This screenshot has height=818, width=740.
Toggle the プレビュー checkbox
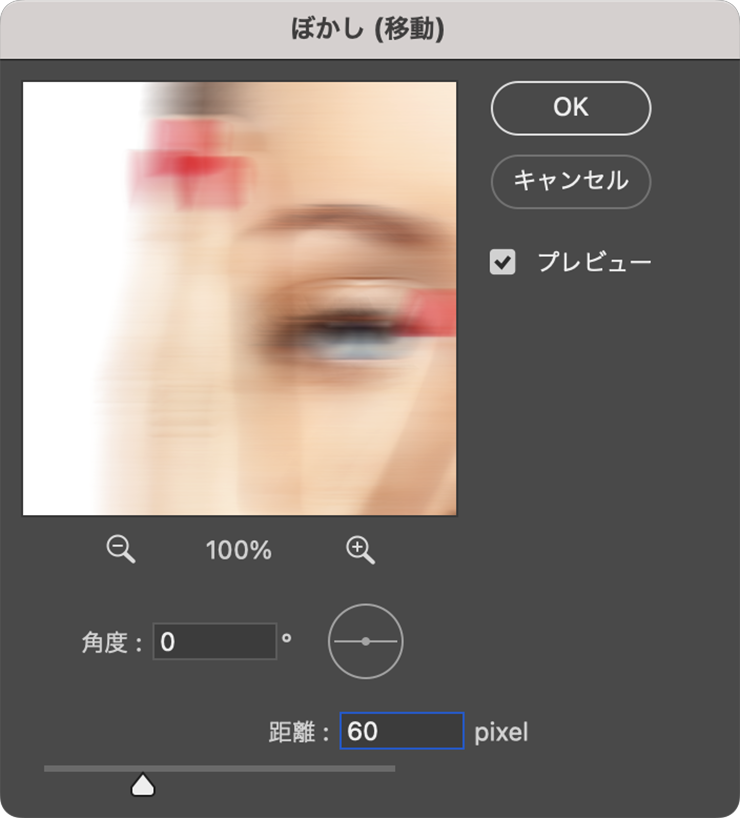pyautogui.click(x=502, y=263)
